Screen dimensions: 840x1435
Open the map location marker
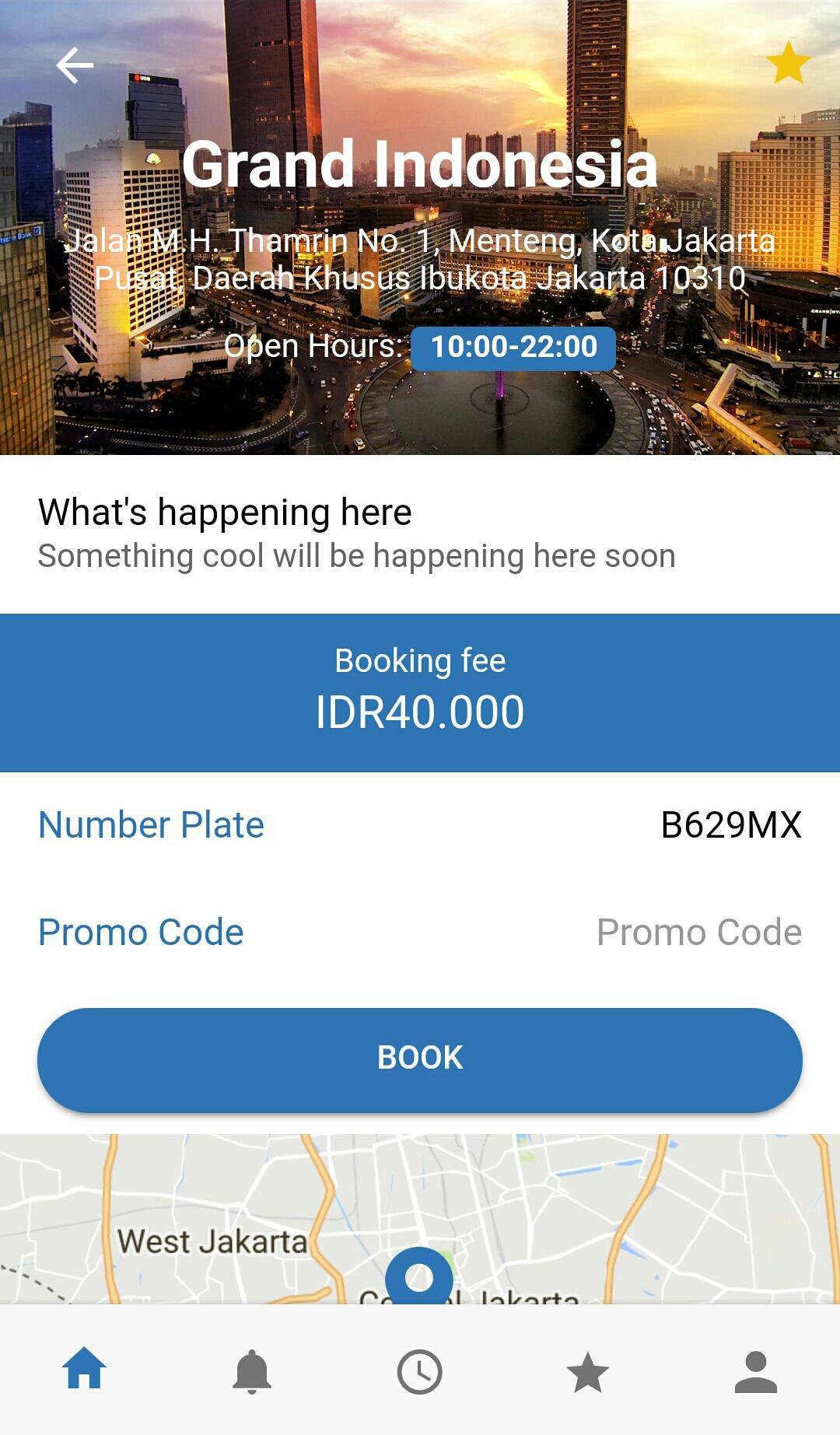419,1277
